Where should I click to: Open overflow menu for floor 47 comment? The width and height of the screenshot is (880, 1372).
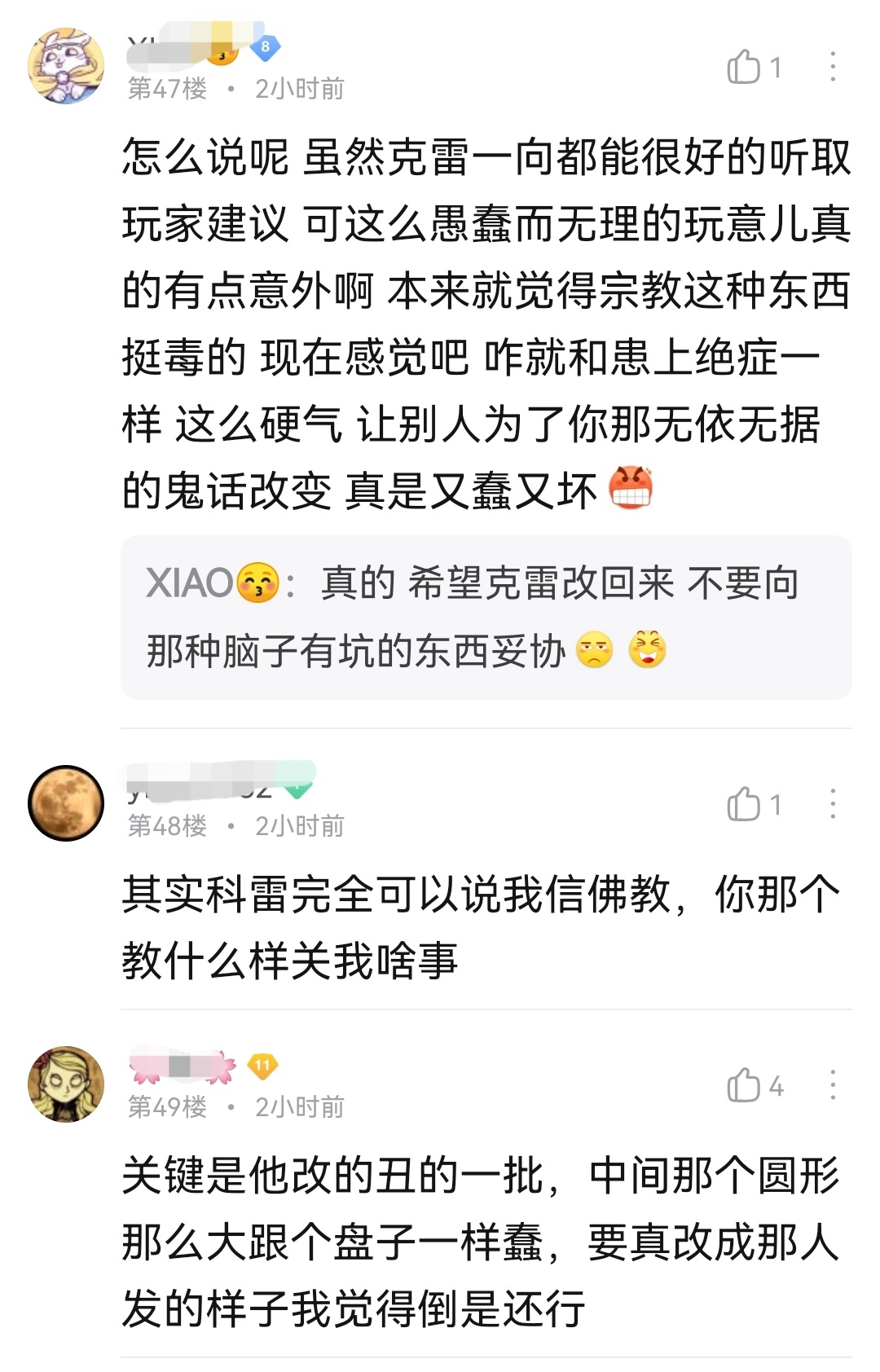tap(832, 67)
